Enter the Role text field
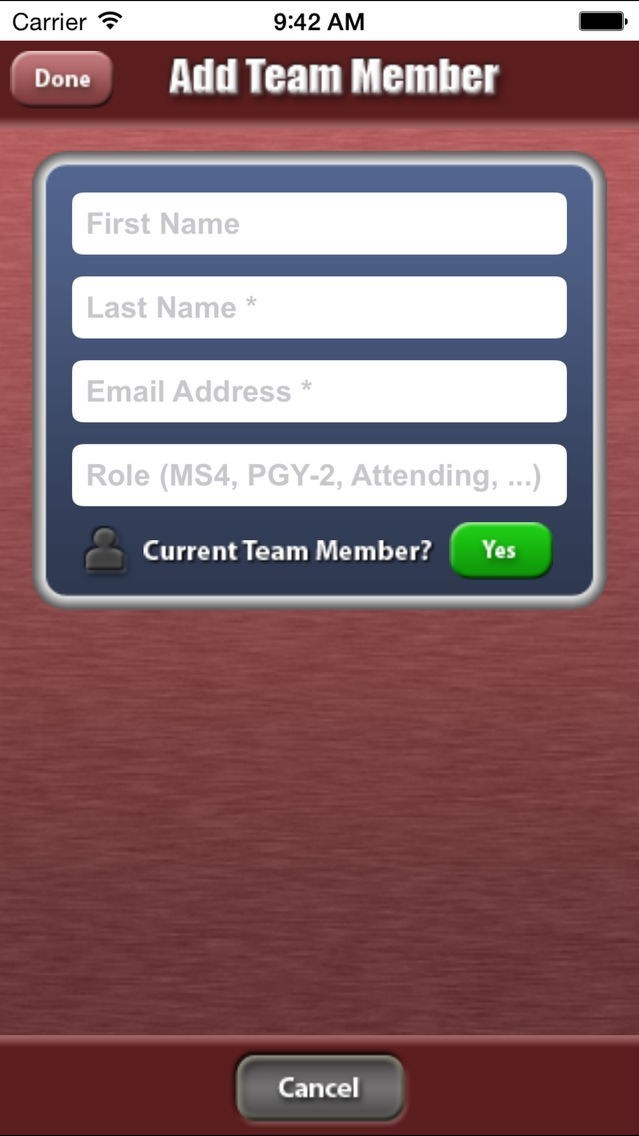 319,475
